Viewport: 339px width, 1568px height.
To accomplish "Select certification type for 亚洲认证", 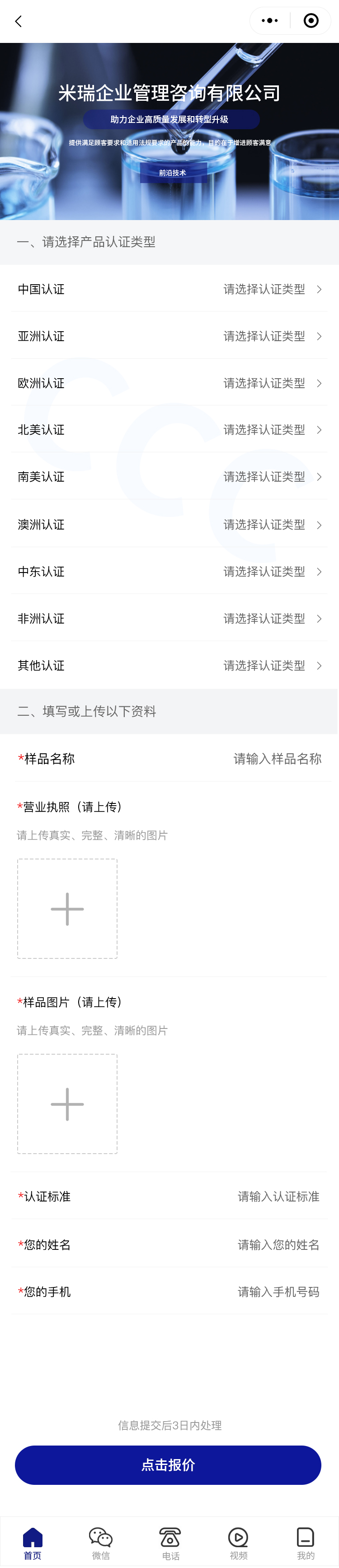I will pyautogui.click(x=272, y=336).
